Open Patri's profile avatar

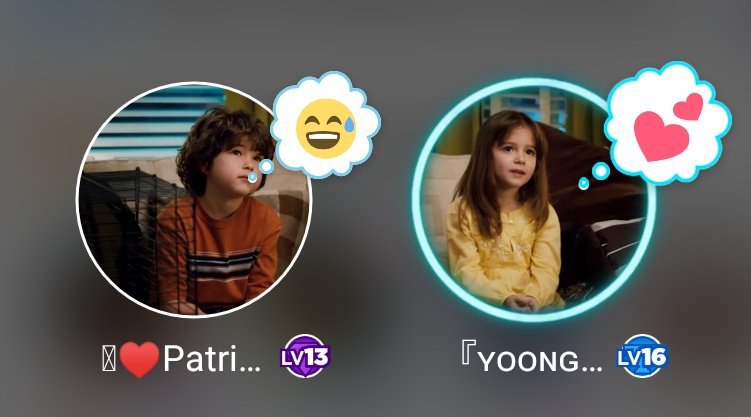point(194,199)
